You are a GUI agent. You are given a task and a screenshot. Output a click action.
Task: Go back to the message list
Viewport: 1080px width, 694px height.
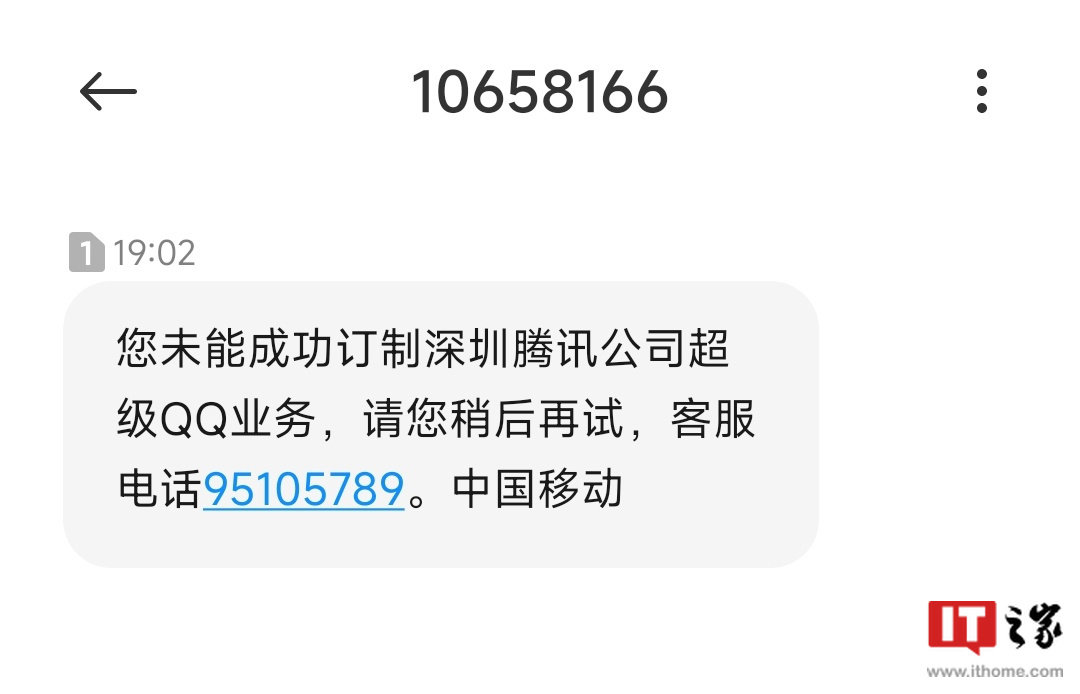pos(107,93)
